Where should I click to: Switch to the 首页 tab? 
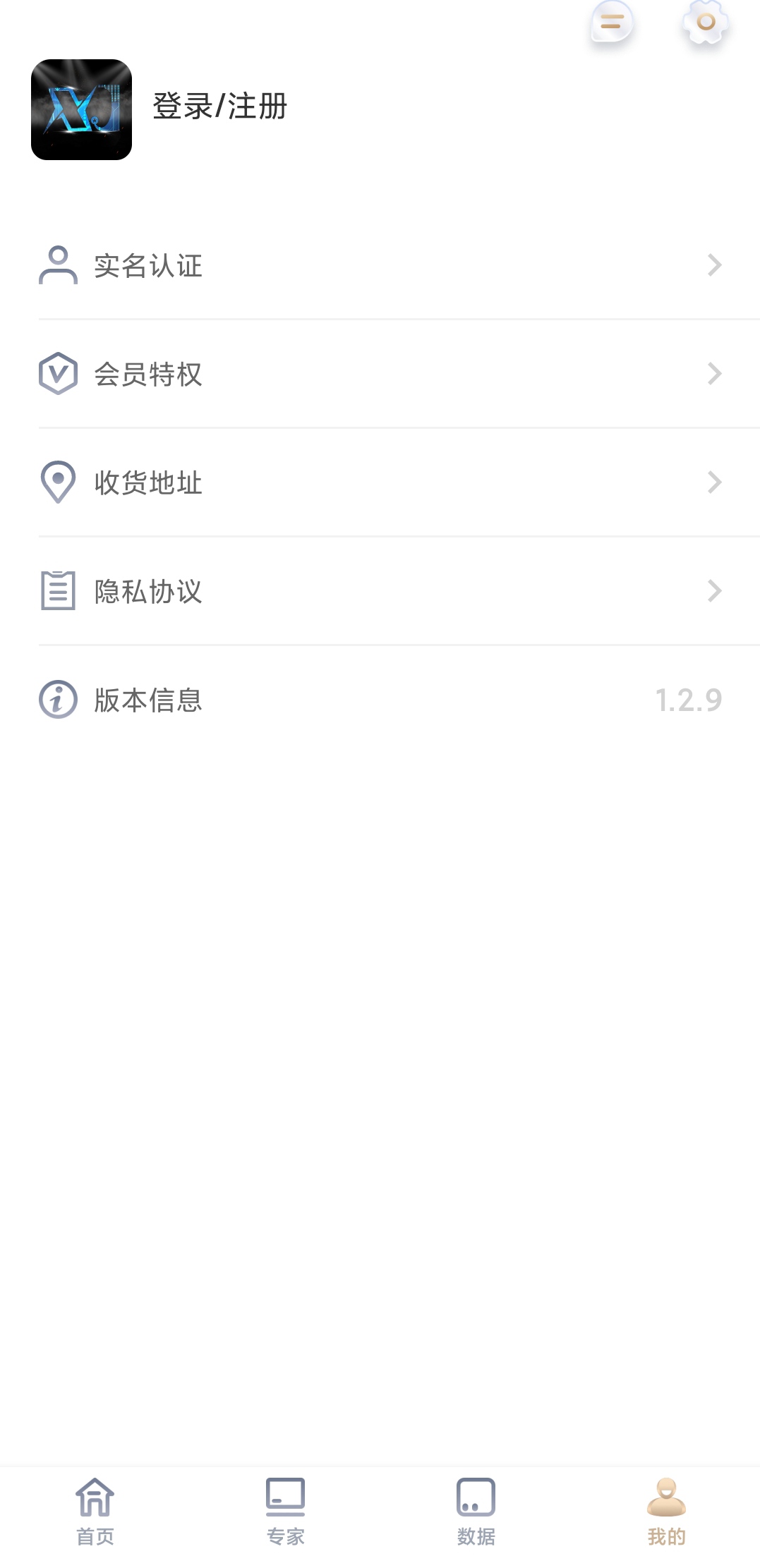click(95, 1512)
